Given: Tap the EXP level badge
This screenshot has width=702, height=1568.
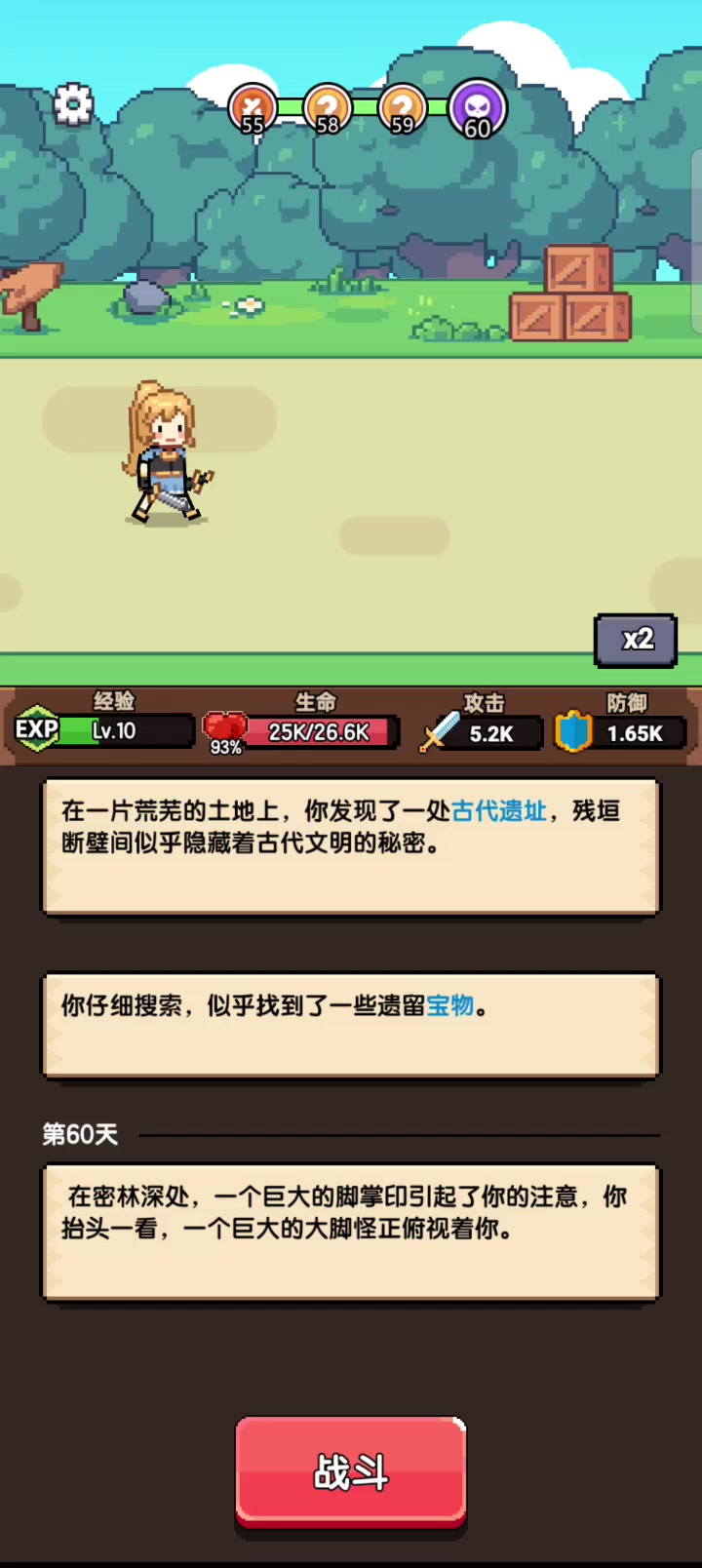Looking at the screenshot, I should (x=37, y=729).
